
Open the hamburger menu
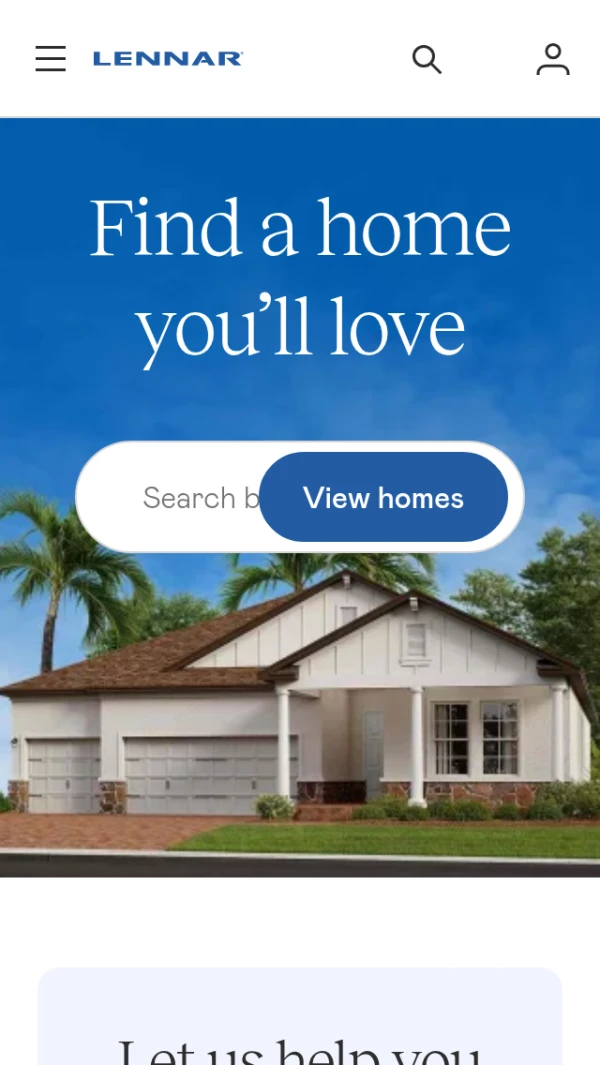[x=50, y=59]
